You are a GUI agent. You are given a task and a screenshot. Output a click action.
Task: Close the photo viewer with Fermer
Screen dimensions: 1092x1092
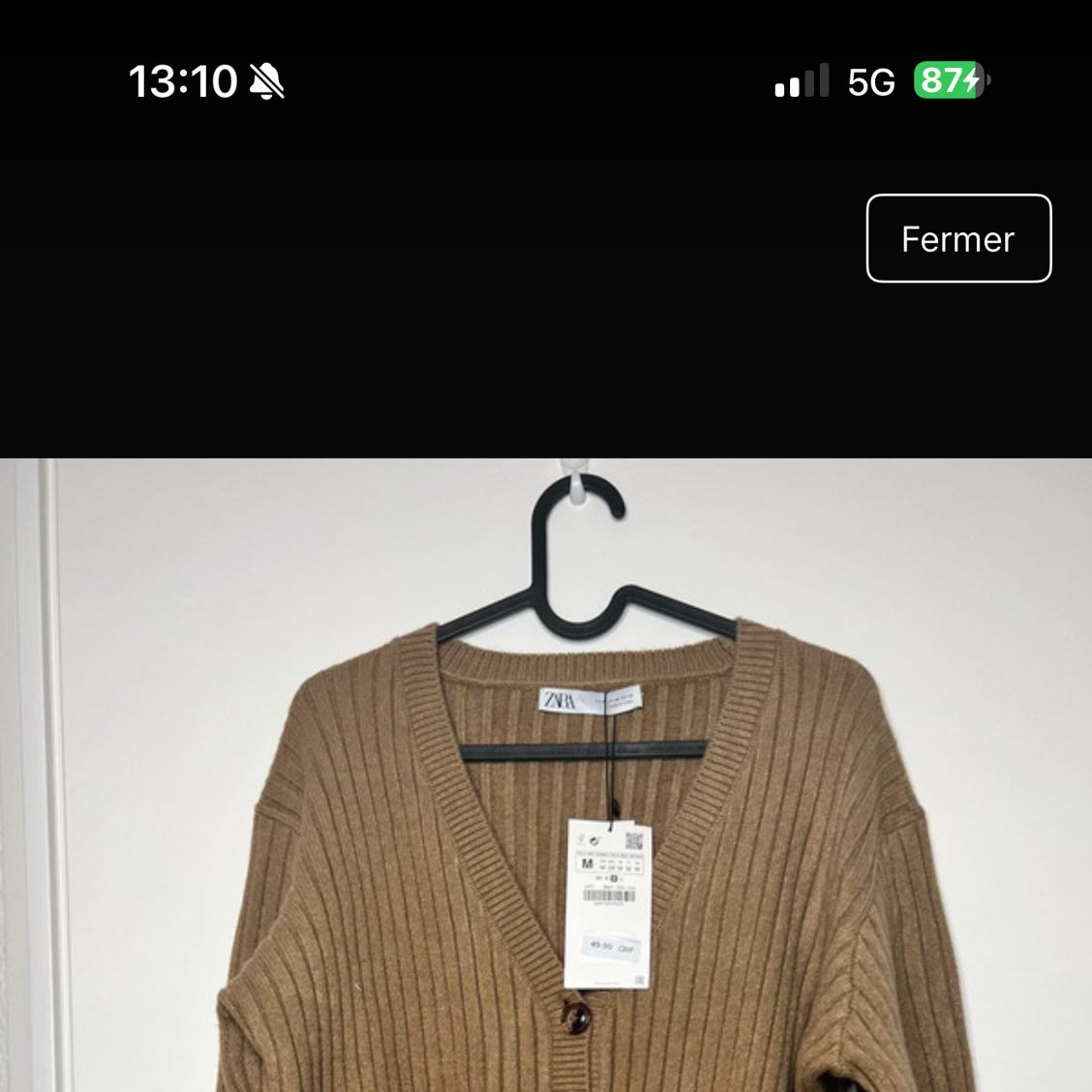point(957,239)
